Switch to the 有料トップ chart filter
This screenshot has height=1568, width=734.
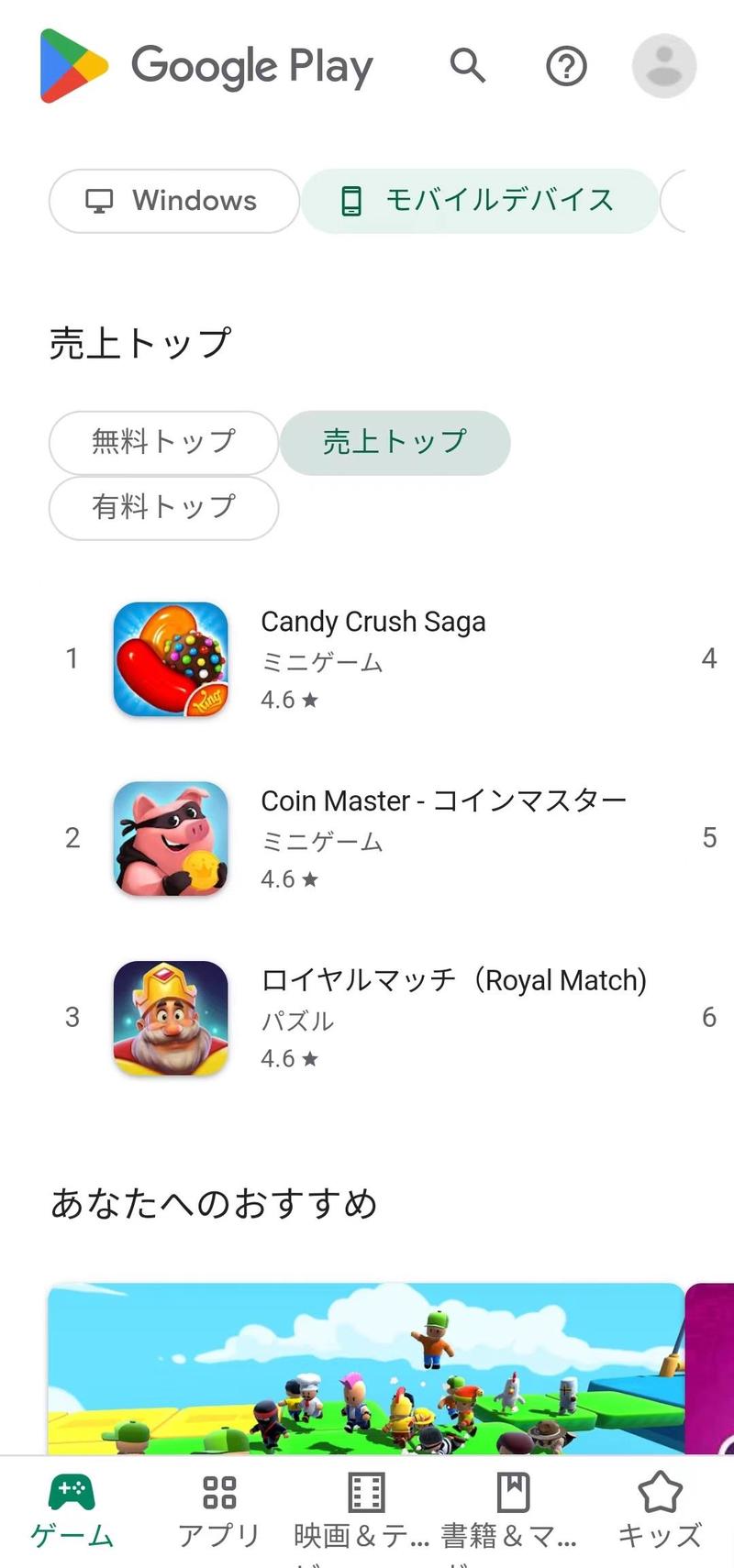(162, 508)
